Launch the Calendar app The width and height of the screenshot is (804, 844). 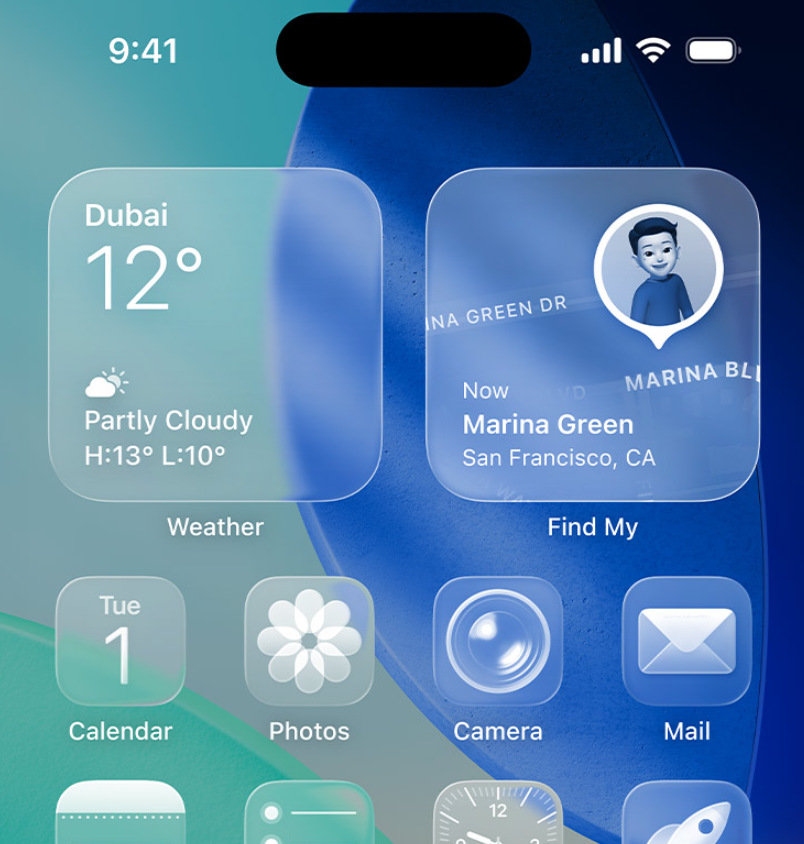[120, 641]
